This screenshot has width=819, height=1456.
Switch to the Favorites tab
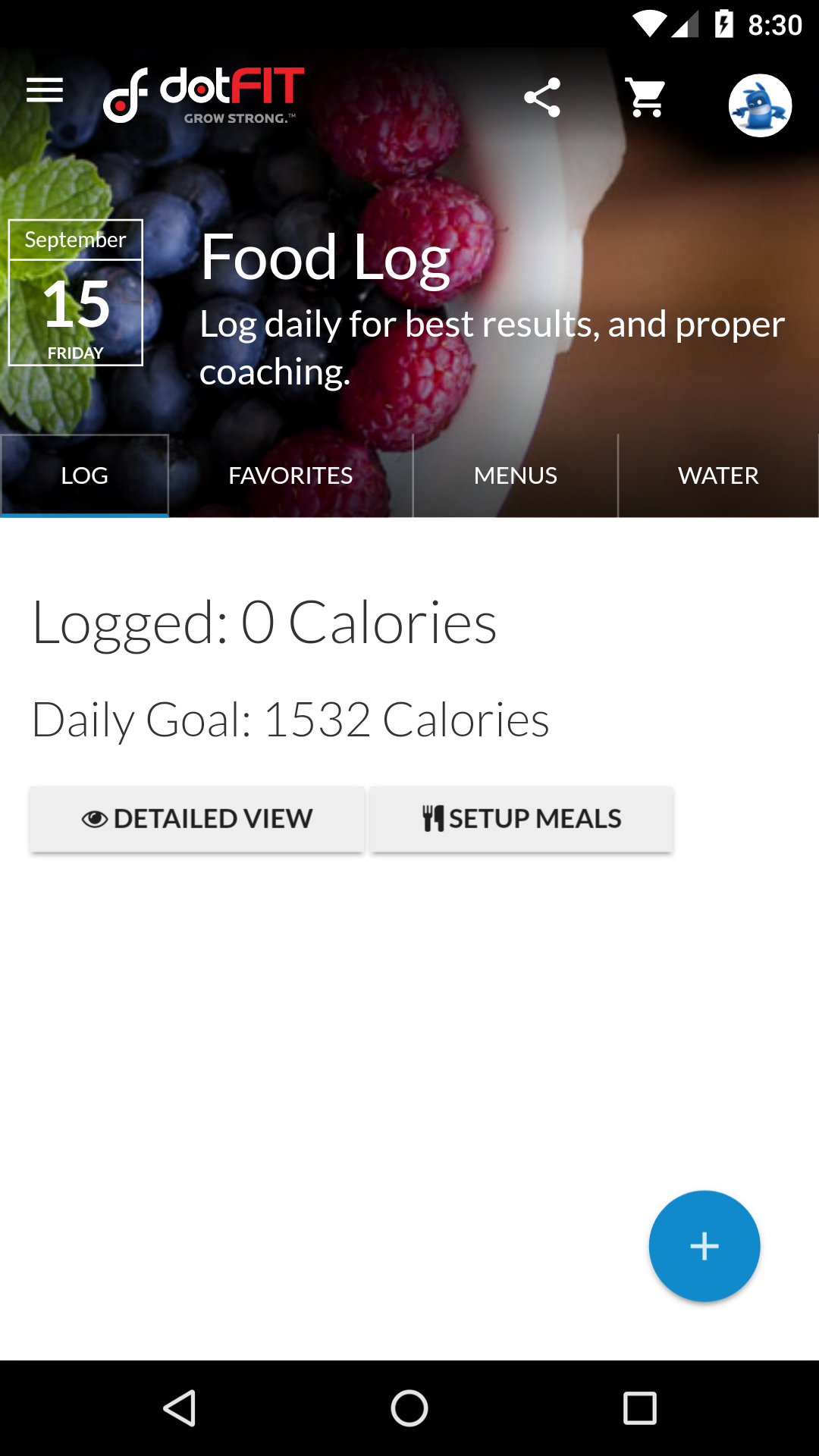pos(290,475)
